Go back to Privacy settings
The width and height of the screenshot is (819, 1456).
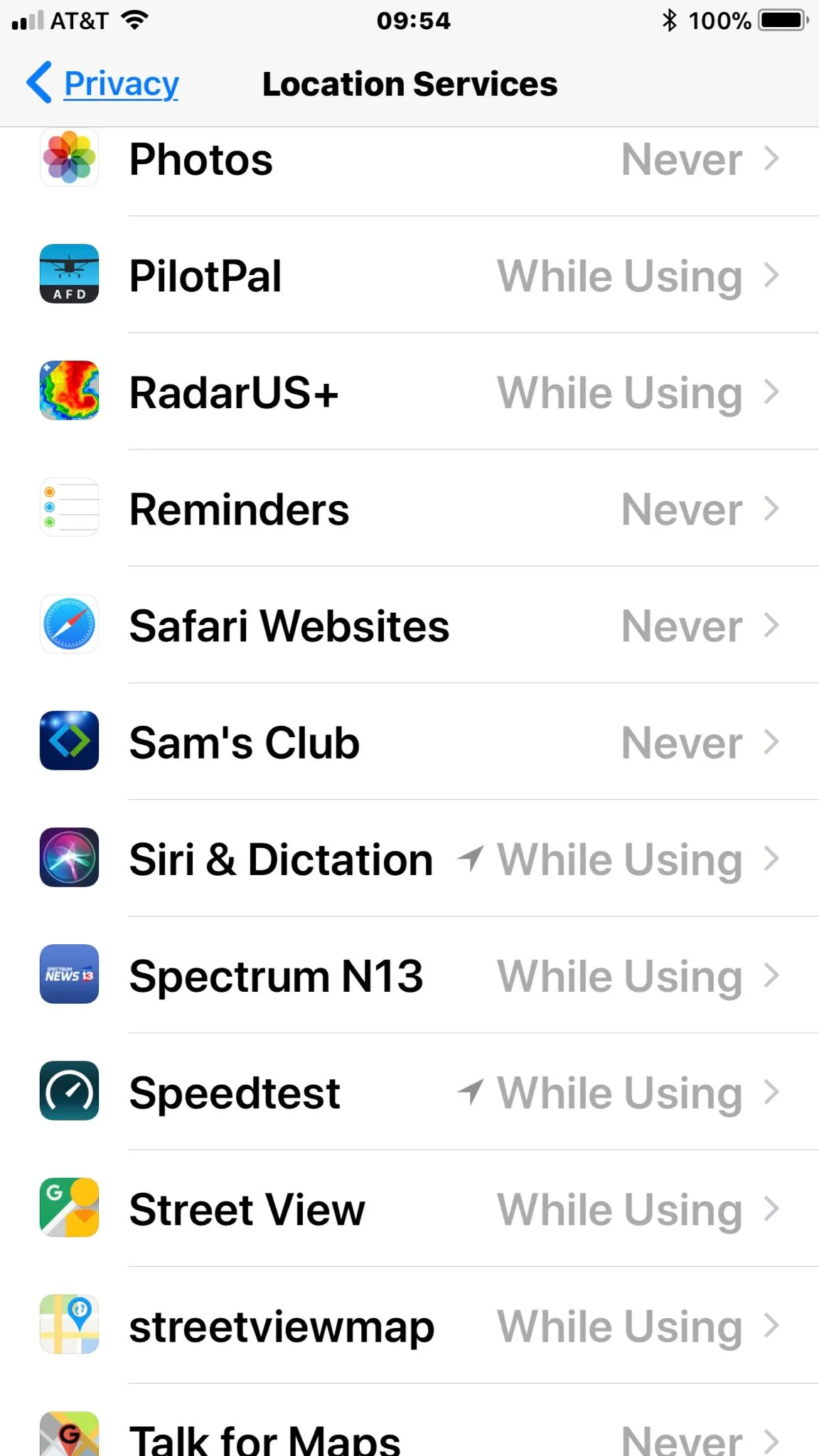pos(103,84)
